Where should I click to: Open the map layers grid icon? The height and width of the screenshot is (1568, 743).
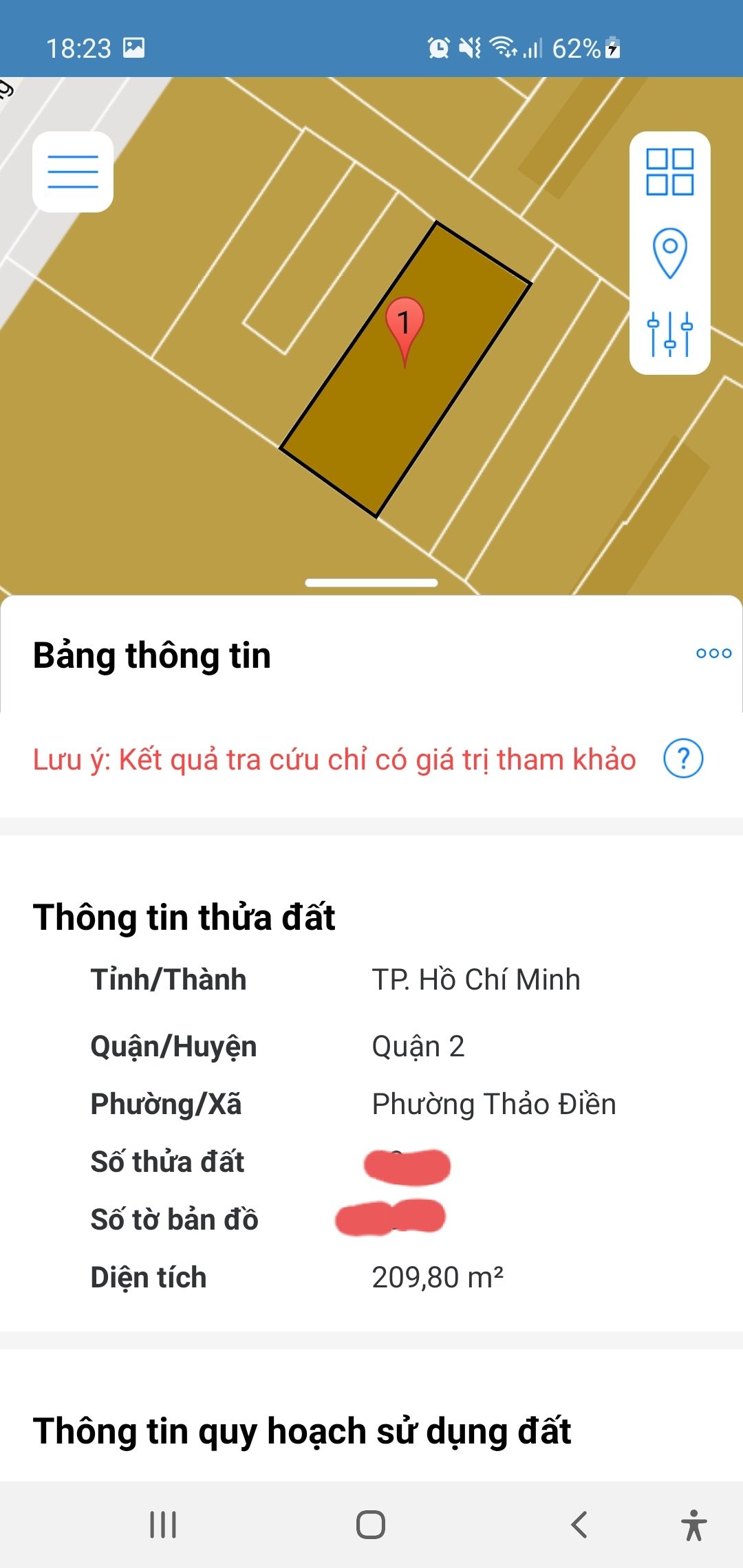pyautogui.click(x=669, y=172)
